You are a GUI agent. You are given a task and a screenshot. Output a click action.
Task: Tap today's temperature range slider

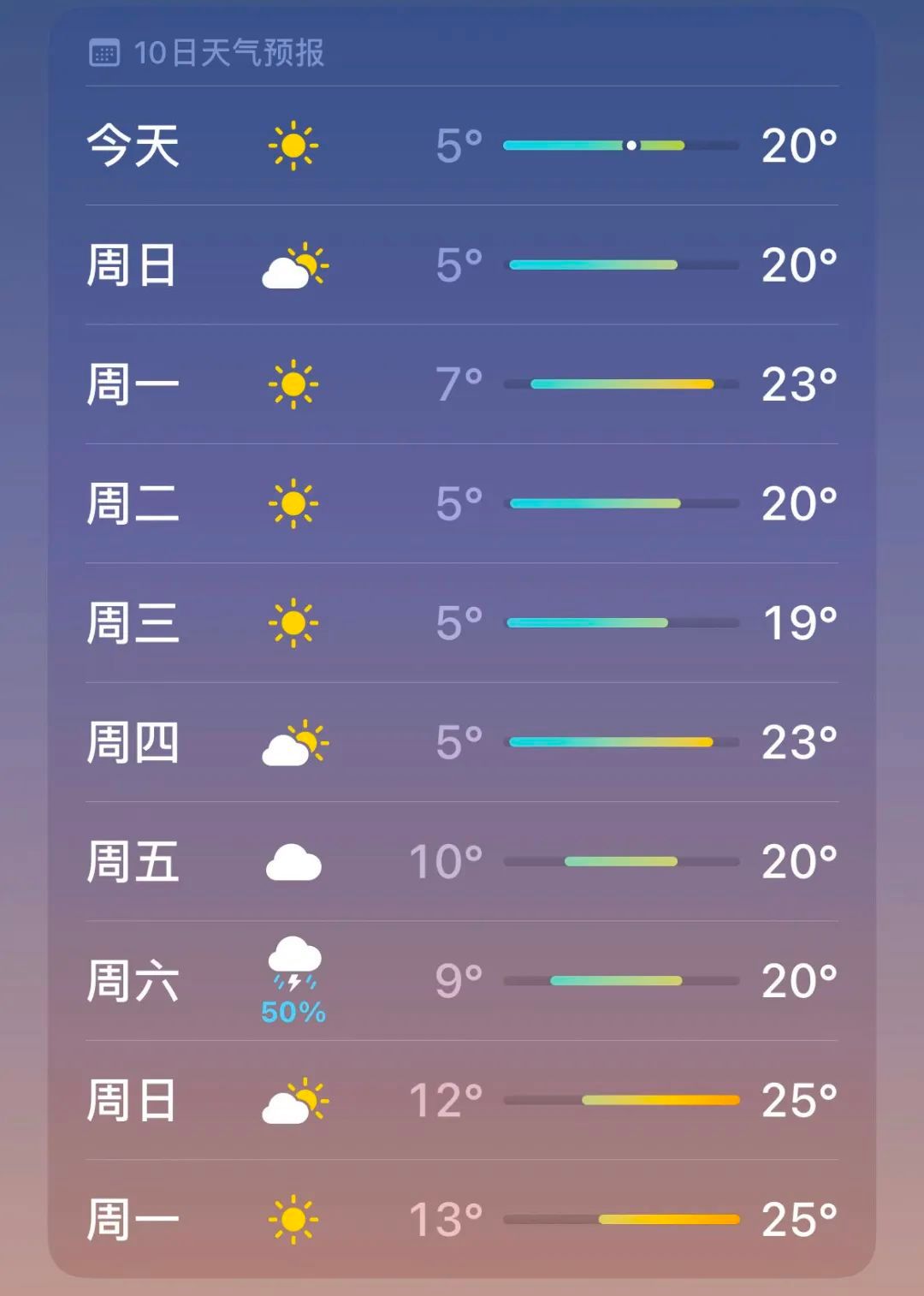(622, 146)
